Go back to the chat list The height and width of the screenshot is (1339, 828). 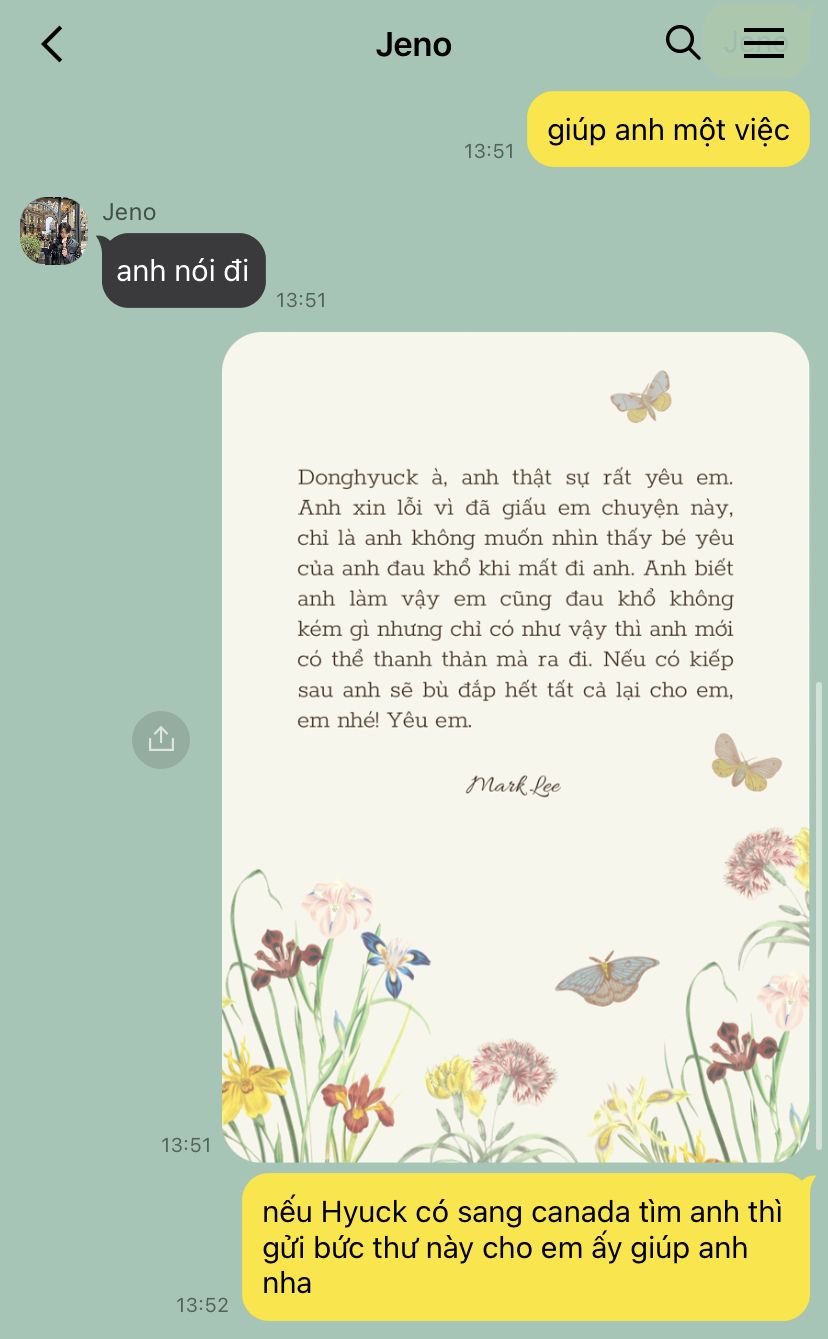tap(52, 44)
